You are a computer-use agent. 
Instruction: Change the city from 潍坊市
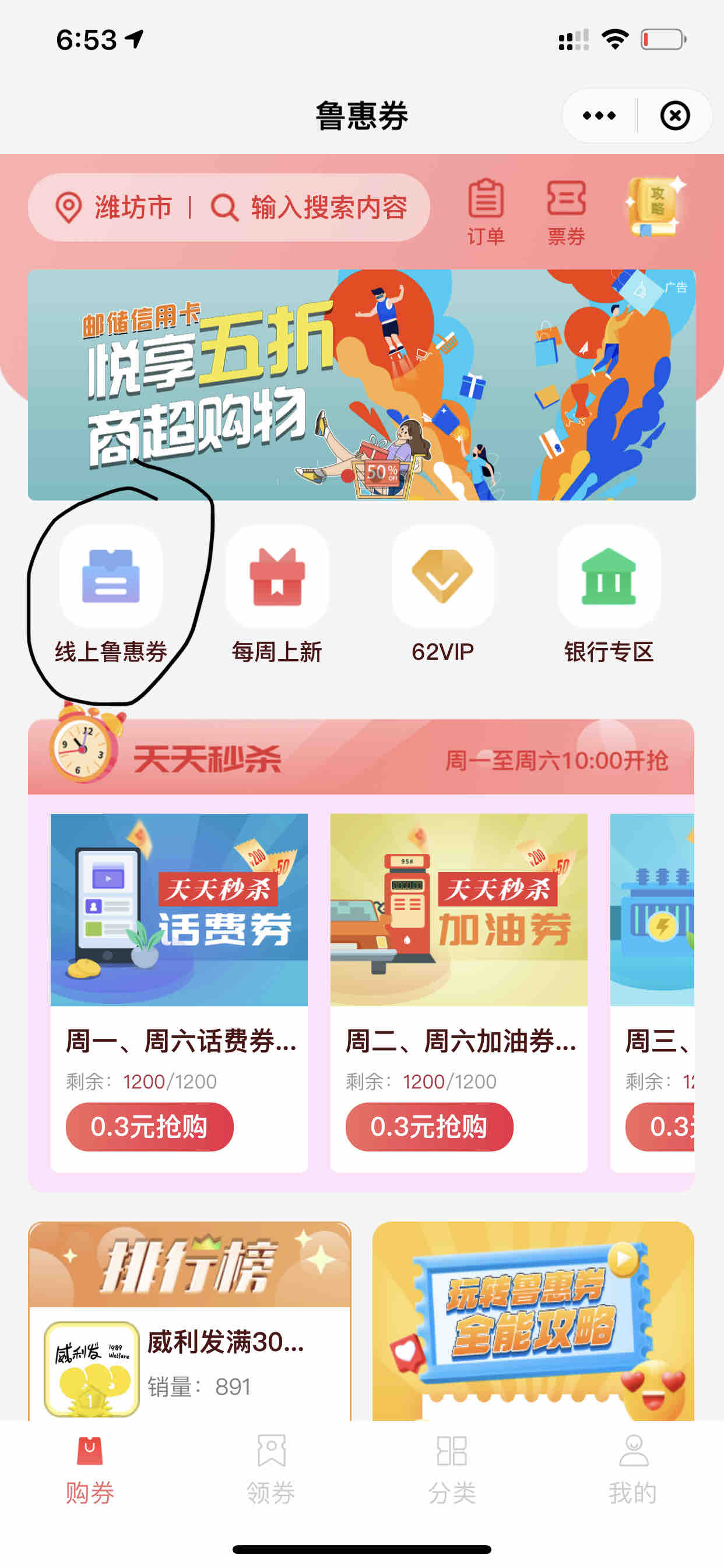click(114, 208)
